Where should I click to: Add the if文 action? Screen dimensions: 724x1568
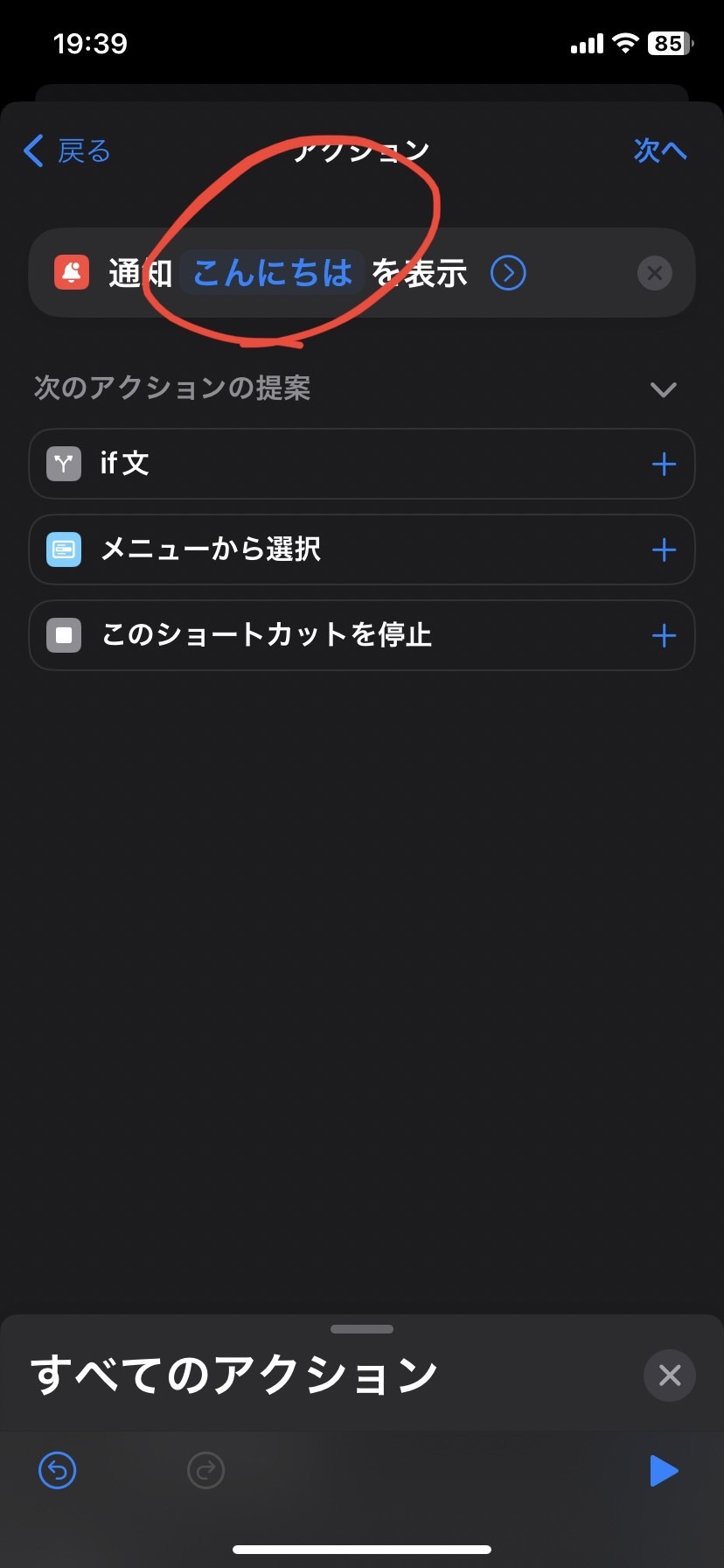point(664,464)
